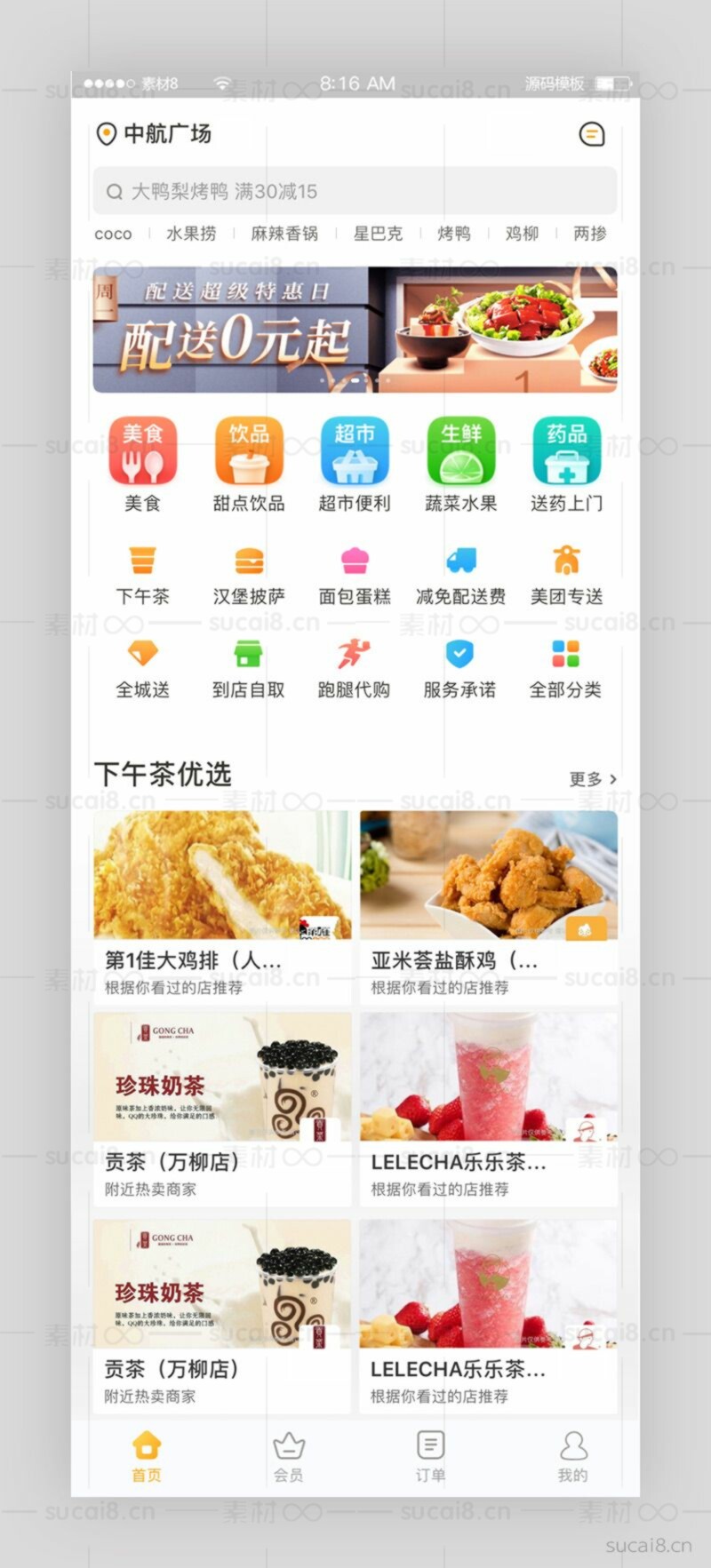Open the messages icon in the header
The height and width of the screenshot is (1568, 711).
591,134
